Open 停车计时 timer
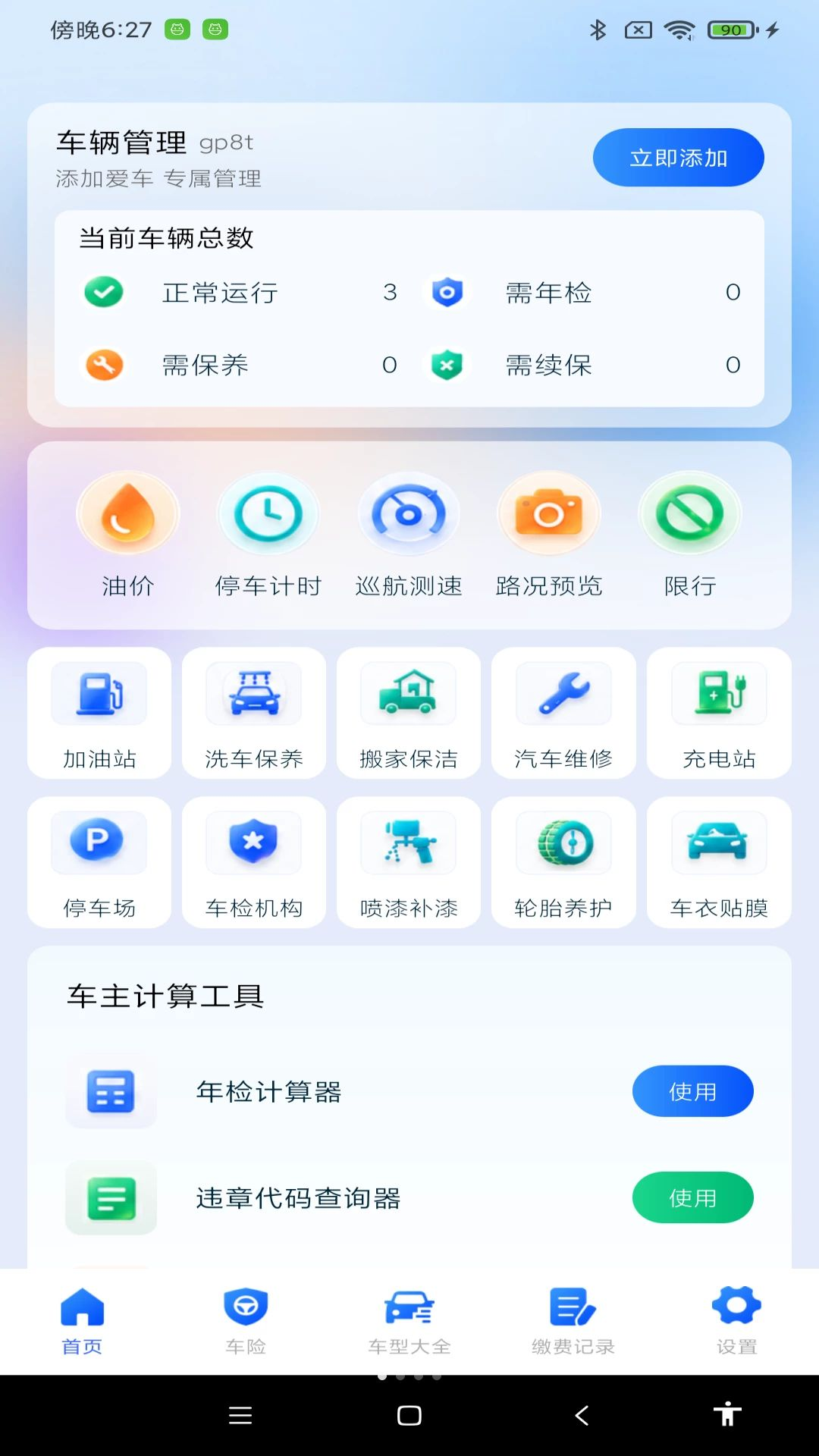 click(x=268, y=535)
